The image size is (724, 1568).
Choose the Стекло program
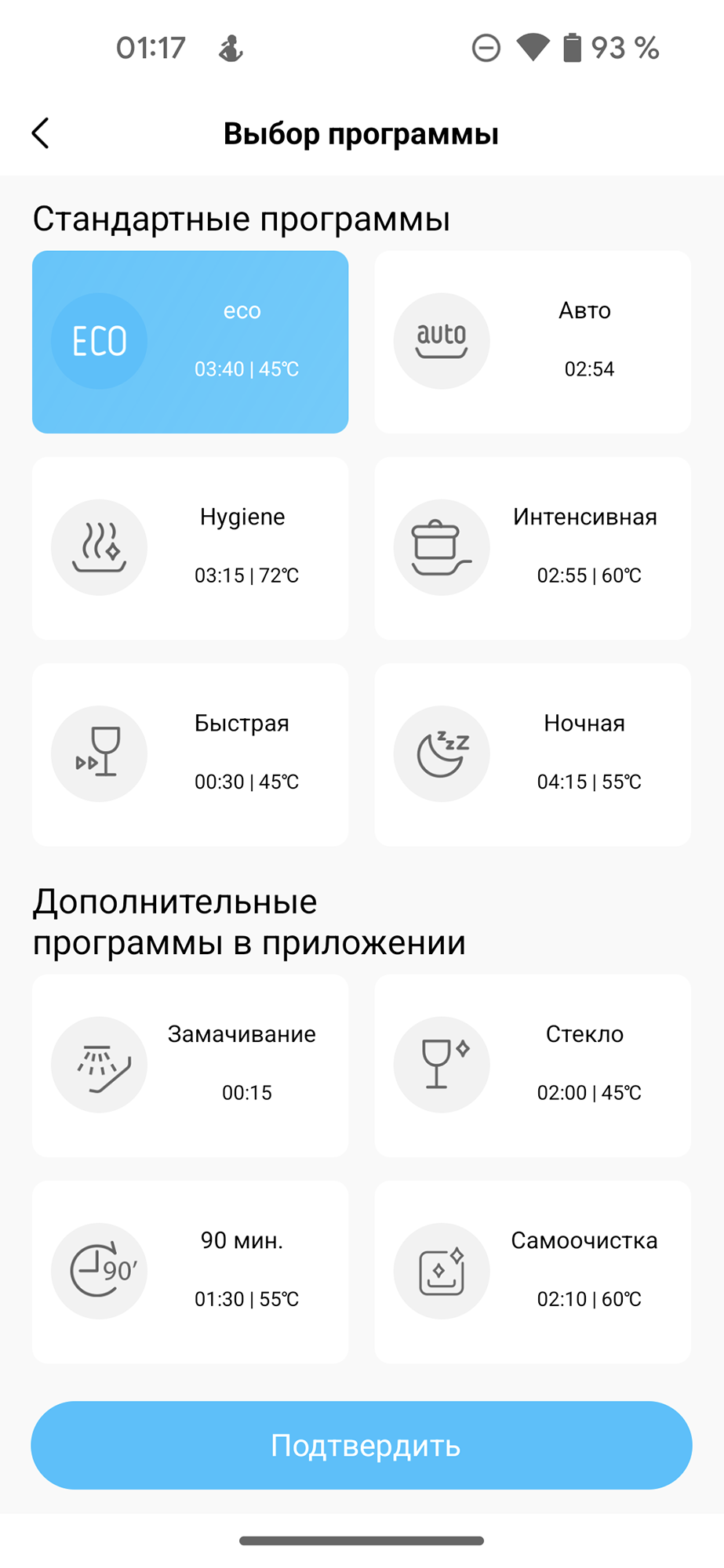(533, 1065)
